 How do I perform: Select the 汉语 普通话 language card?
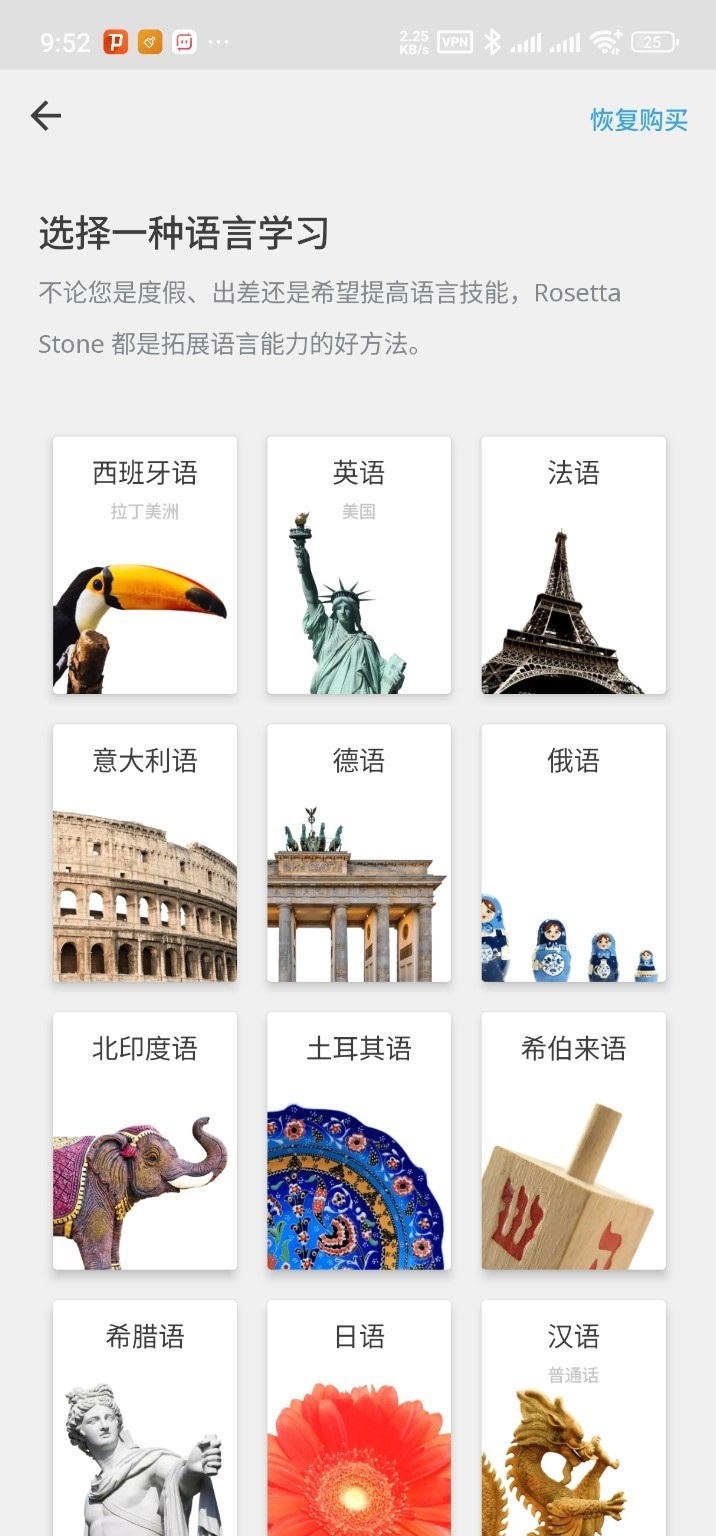(573, 1418)
